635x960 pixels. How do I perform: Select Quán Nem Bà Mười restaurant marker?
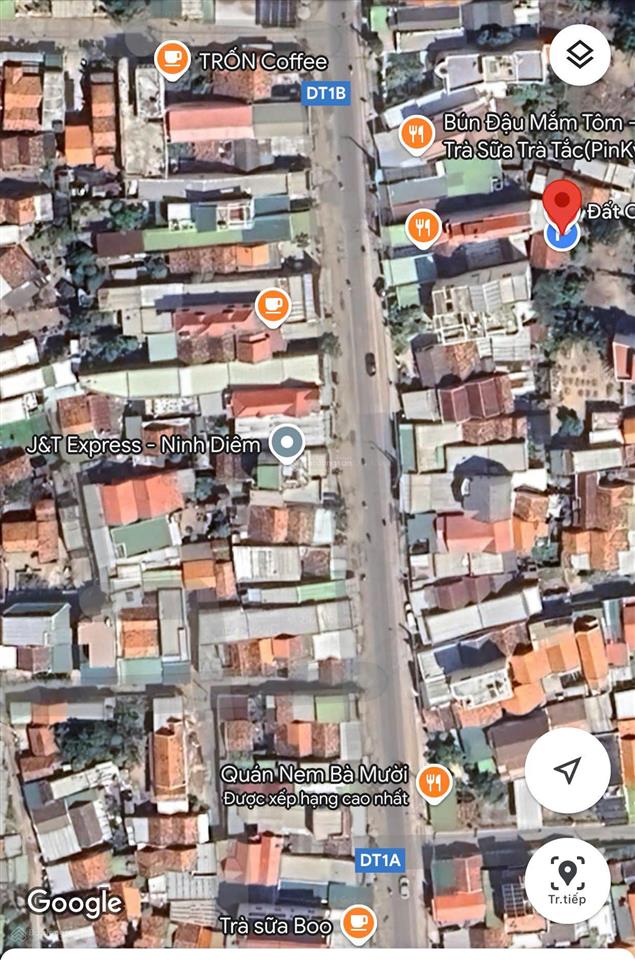click(x=434, y=781)
